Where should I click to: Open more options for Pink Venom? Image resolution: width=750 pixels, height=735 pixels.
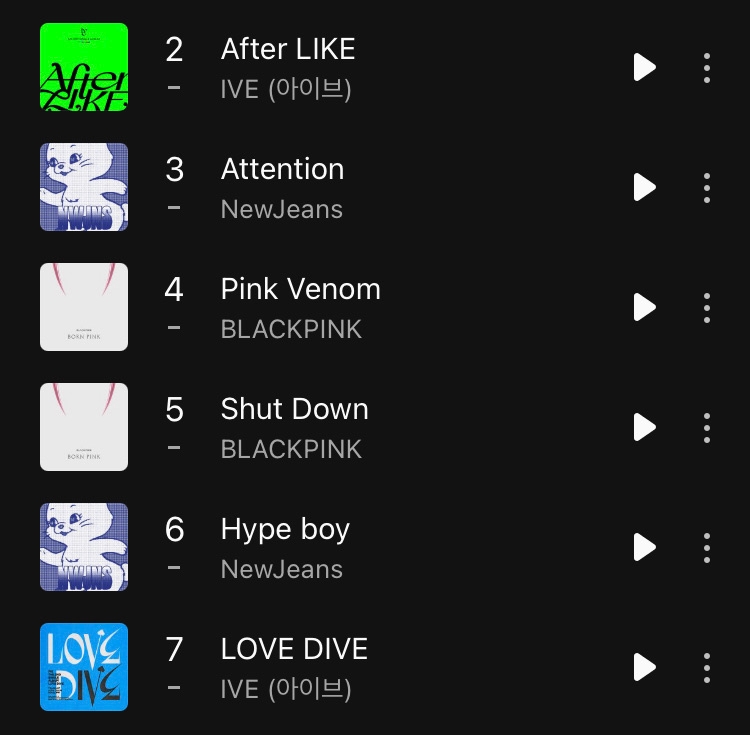[707, 307]
